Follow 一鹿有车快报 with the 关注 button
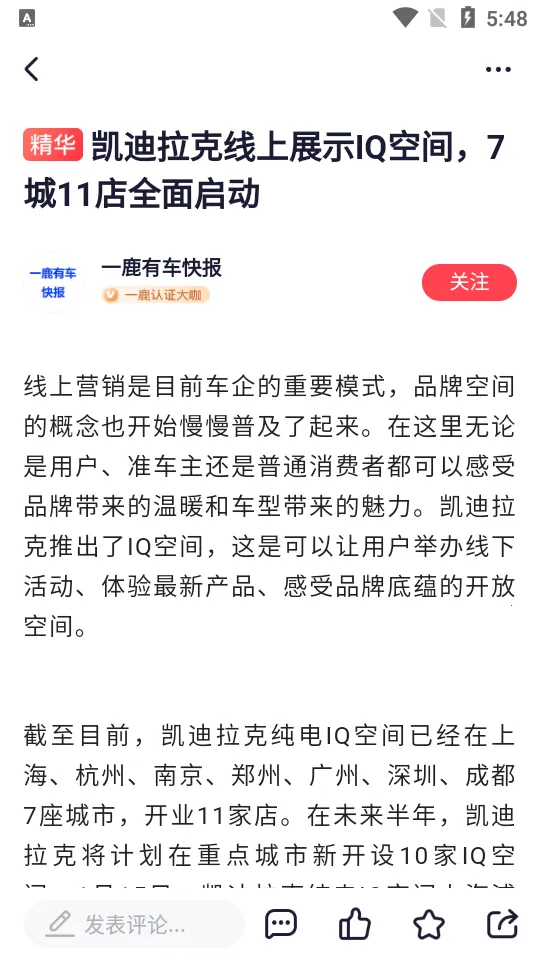540x960 pixels. click(469, 282)
